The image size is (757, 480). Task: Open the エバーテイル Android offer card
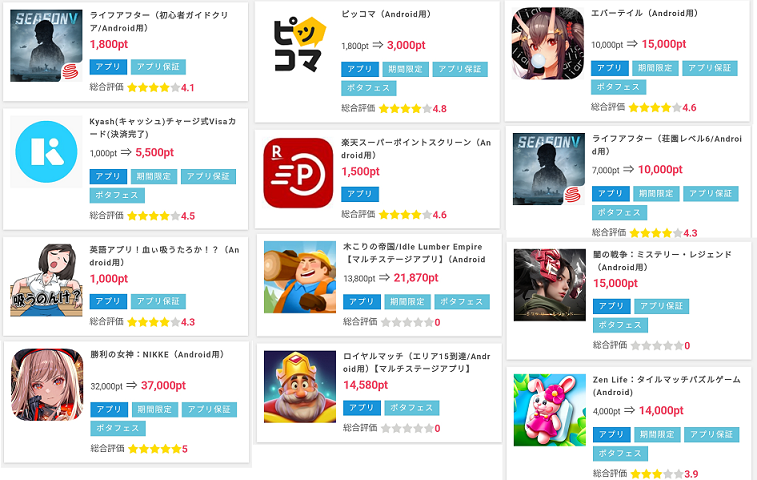coord(644,14)
